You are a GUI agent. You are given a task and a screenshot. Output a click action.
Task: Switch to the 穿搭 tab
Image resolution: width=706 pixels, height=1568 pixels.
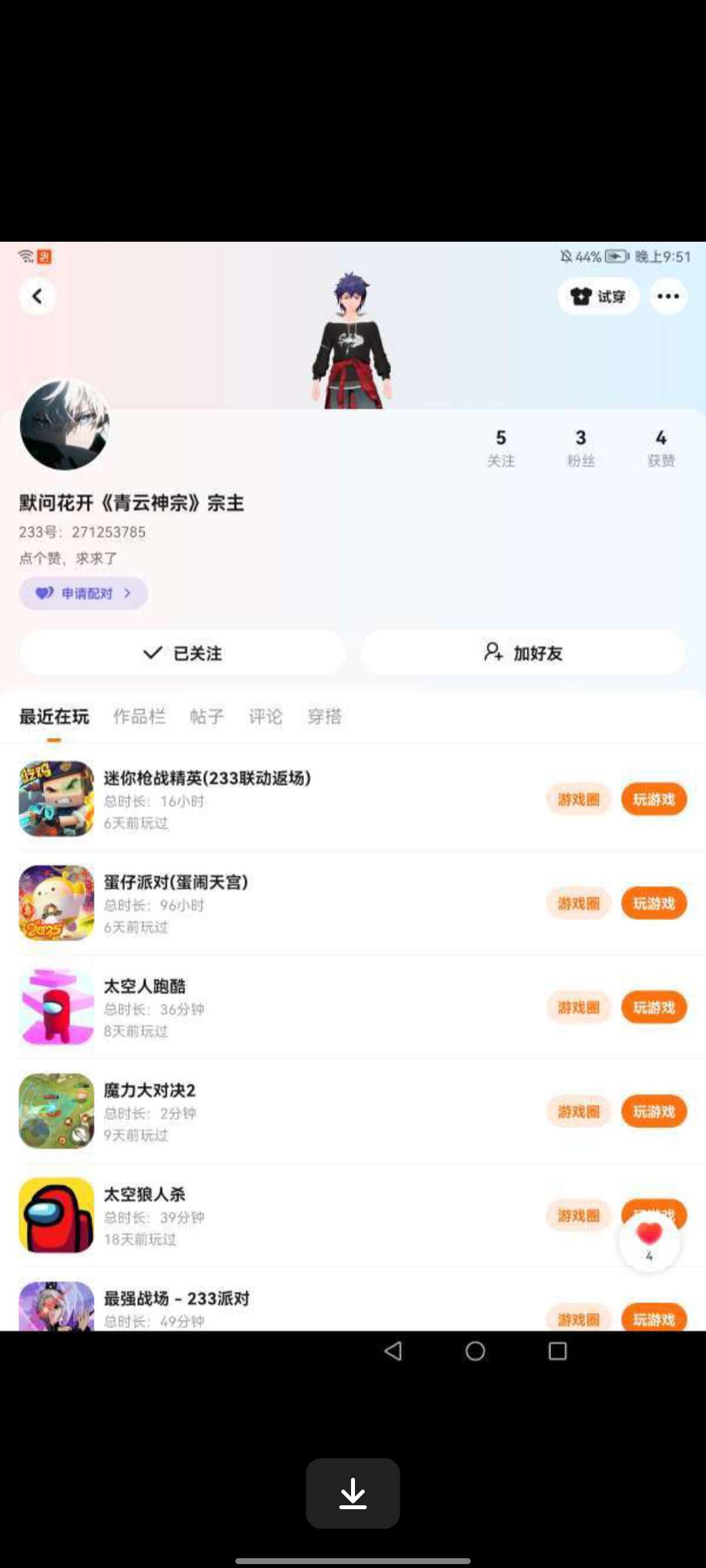[x=324, y=717]
